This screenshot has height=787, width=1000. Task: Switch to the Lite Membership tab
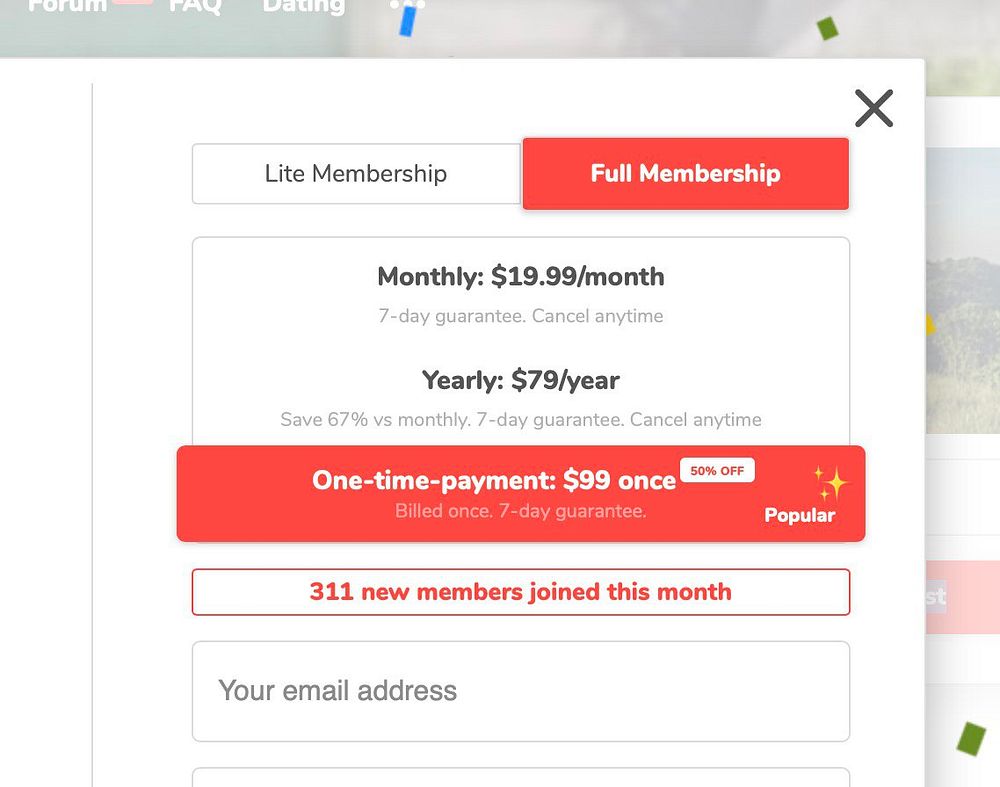pyautogui.click(x=356, y=174)
